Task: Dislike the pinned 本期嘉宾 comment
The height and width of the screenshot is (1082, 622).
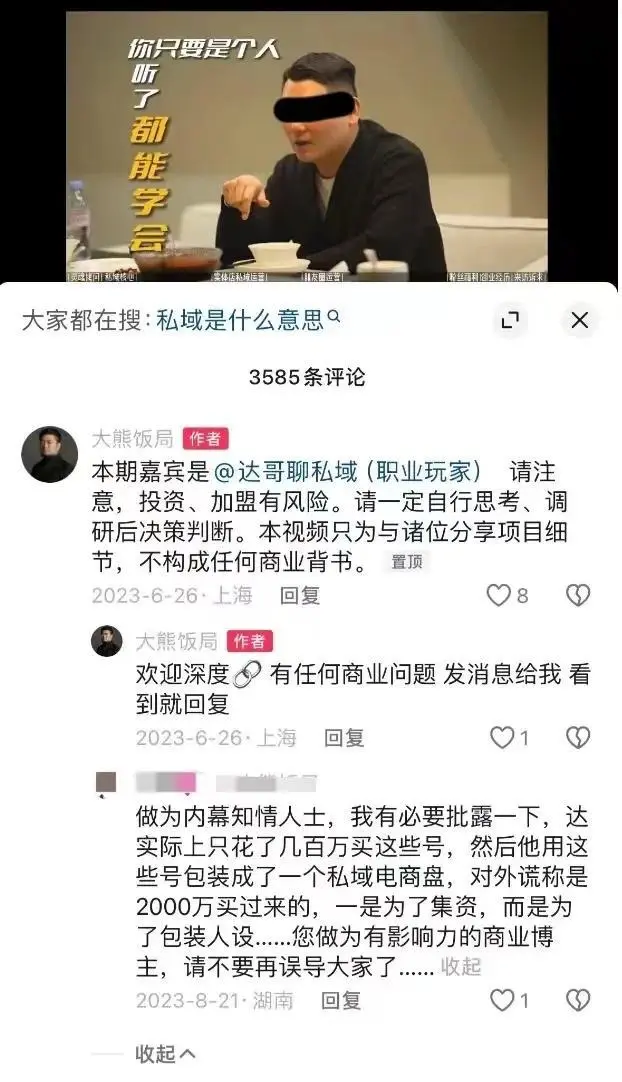Action: point(578,596)
